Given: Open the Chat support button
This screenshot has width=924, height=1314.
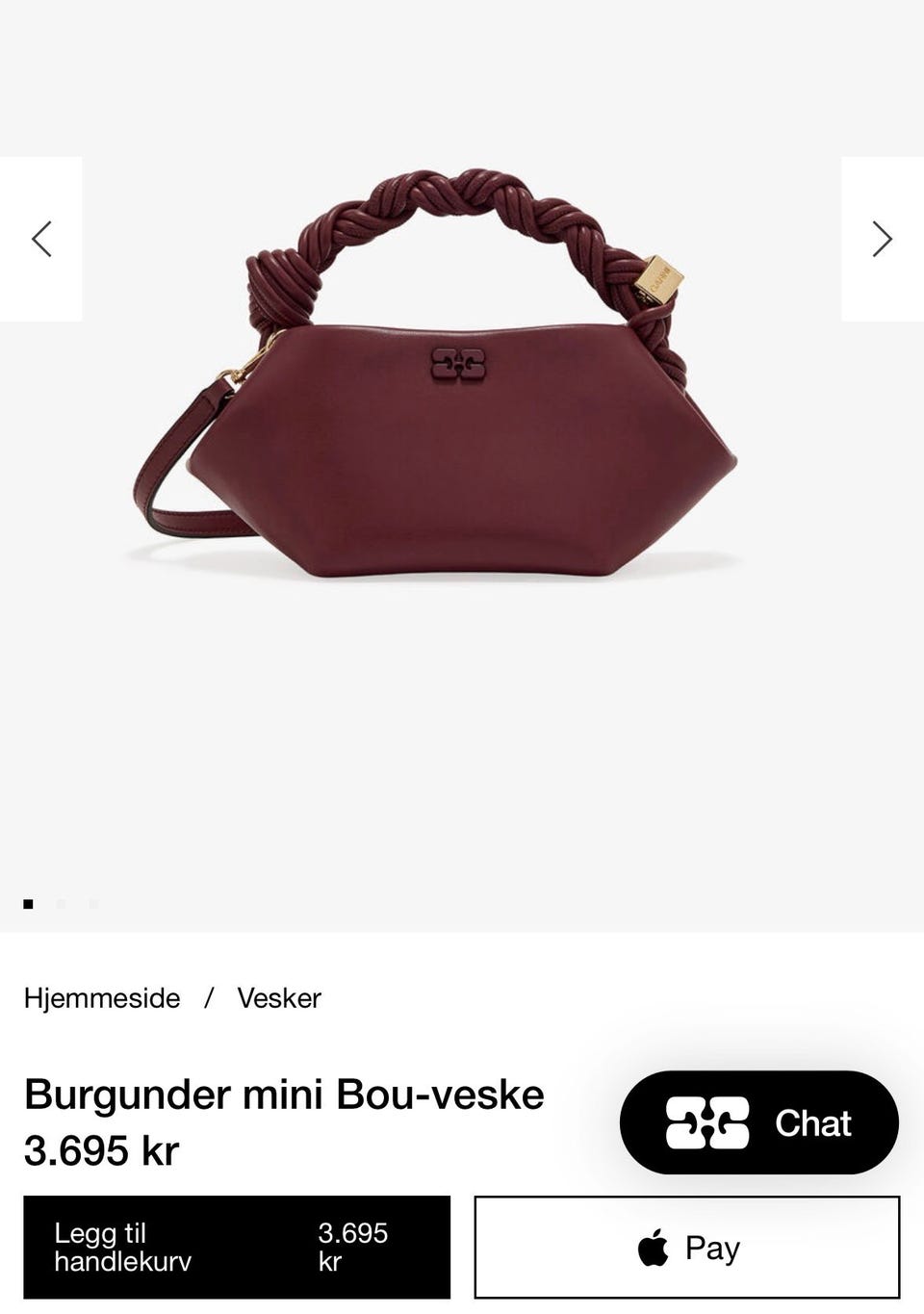Looking at the screenshot, I should click(760, 1122).
